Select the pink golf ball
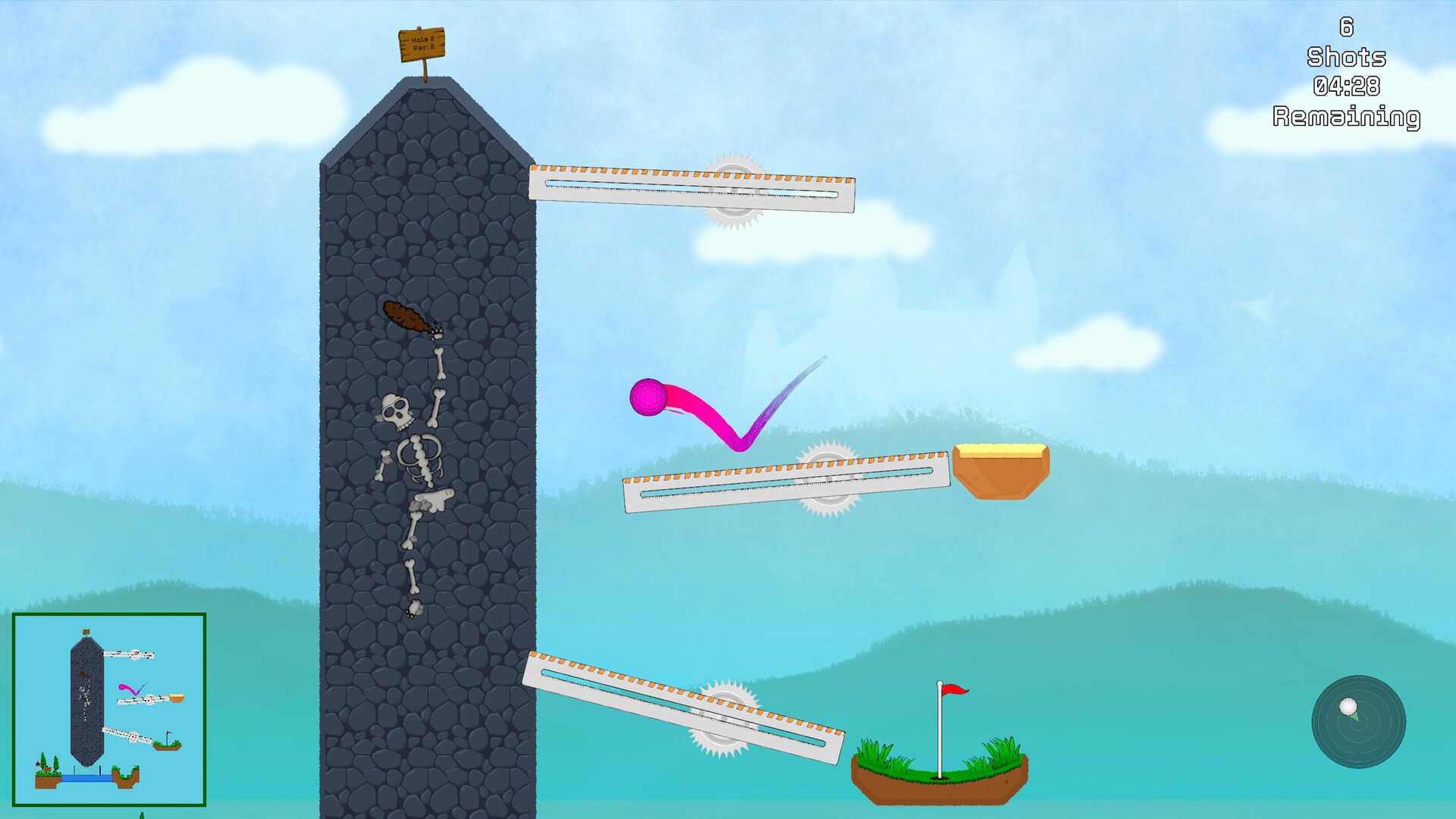The image size is (1456, 819). (648, 397)
